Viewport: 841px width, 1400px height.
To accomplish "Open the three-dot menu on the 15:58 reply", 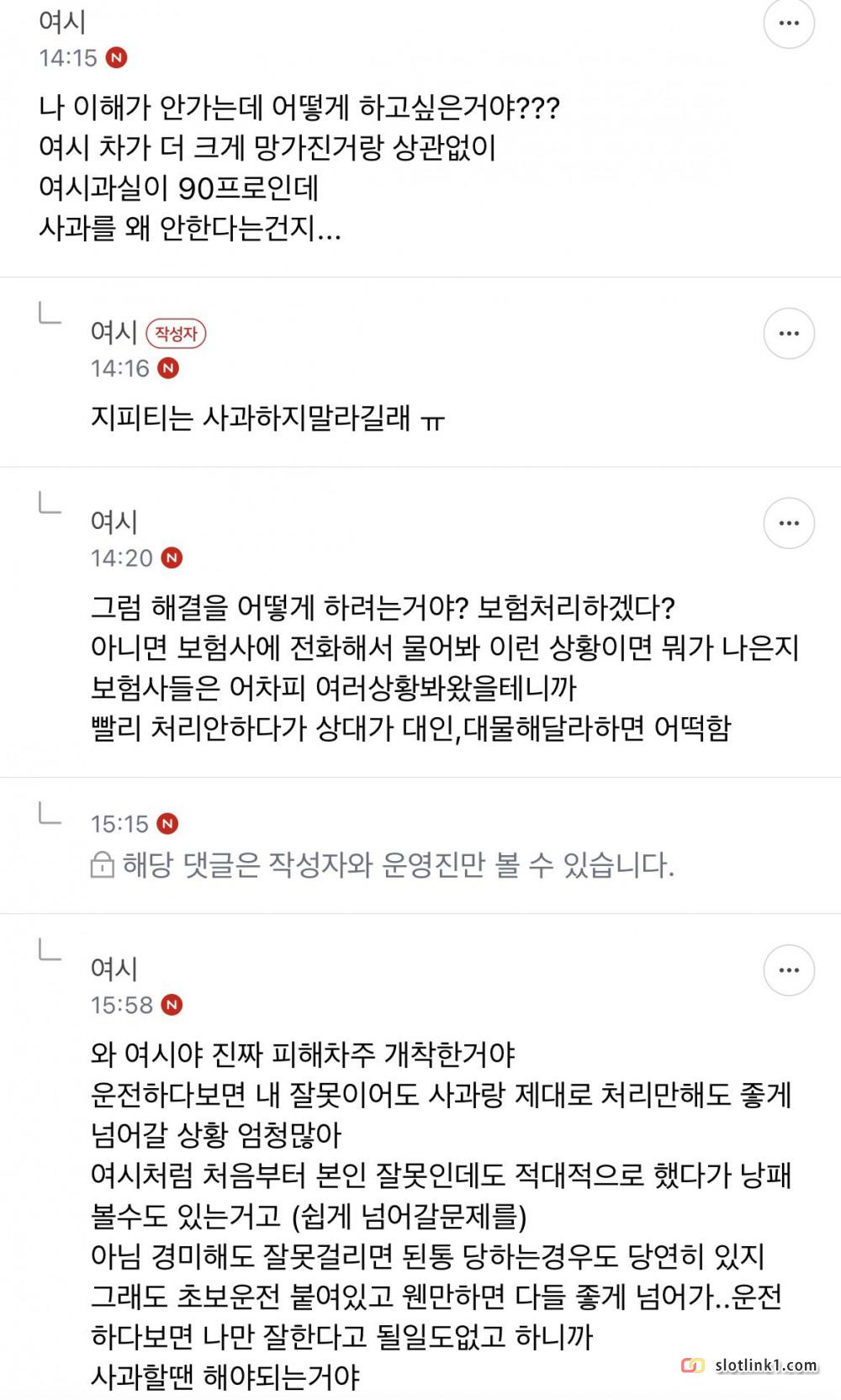I will point(788,970).
